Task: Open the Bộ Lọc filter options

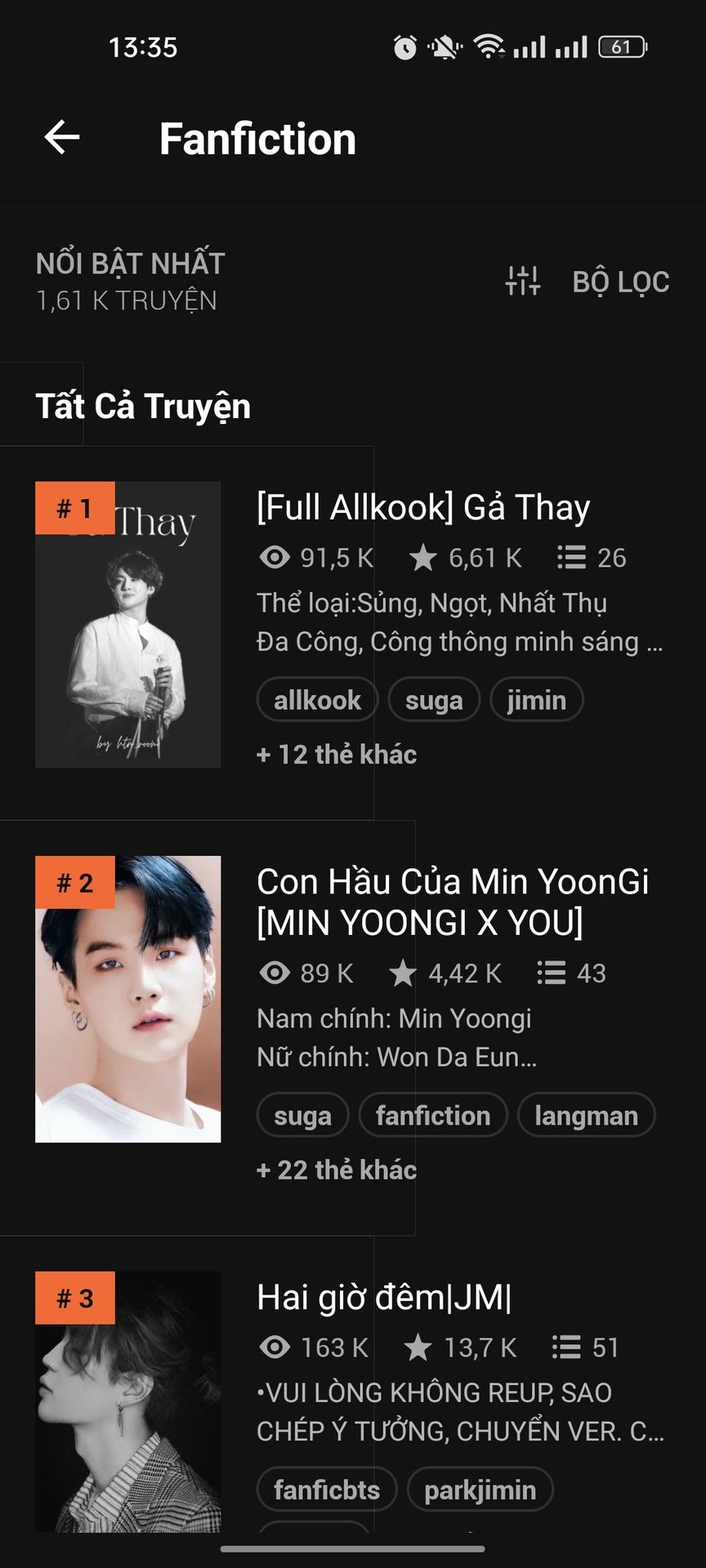Action: click(588, 282)
